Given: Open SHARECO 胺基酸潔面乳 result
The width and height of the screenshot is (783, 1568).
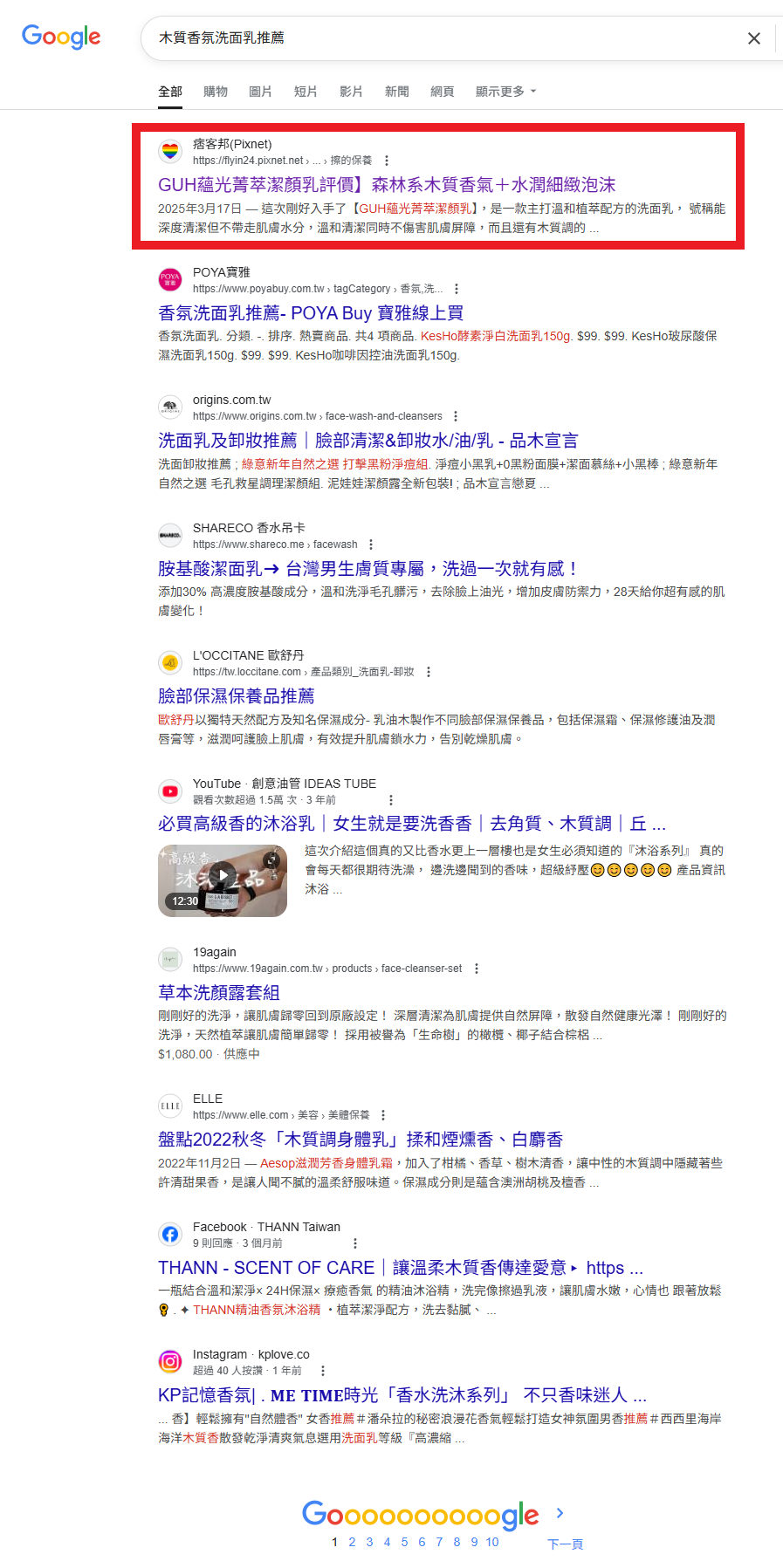Looking at the screenshot, I should point(367,569).
